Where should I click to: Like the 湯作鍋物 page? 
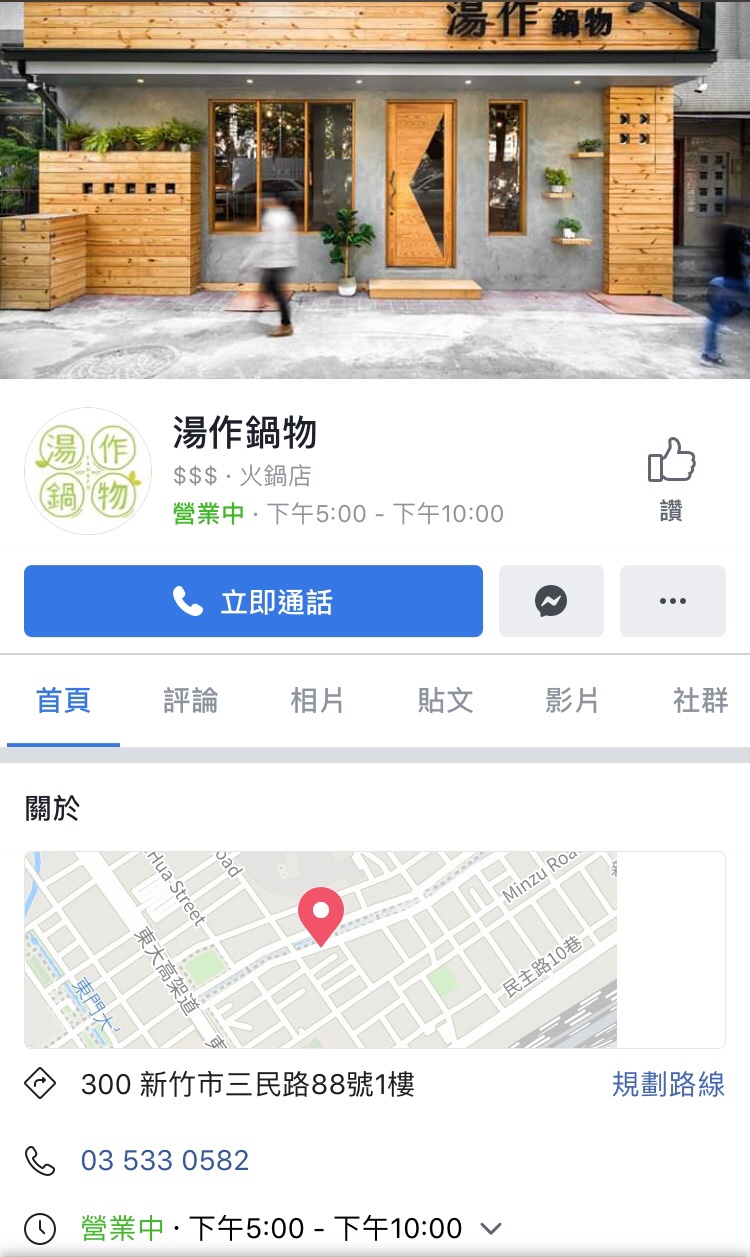click(671, 478)
